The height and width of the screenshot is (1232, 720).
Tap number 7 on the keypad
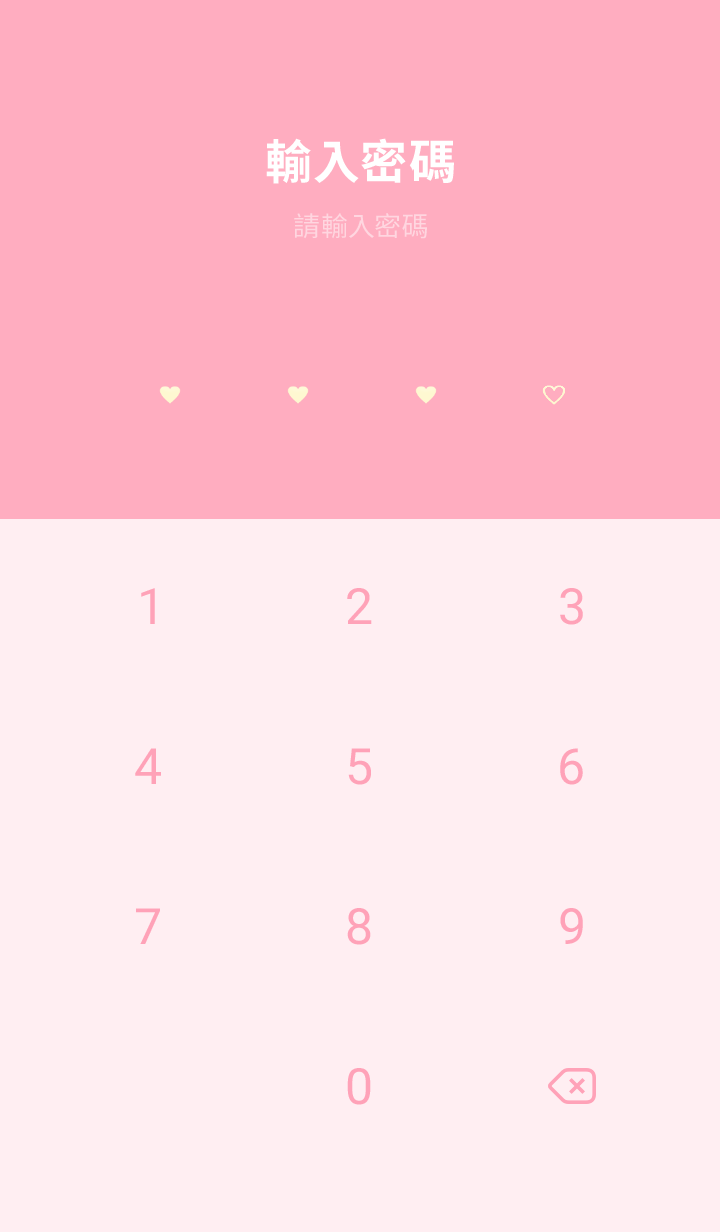[x=148, y=927]
